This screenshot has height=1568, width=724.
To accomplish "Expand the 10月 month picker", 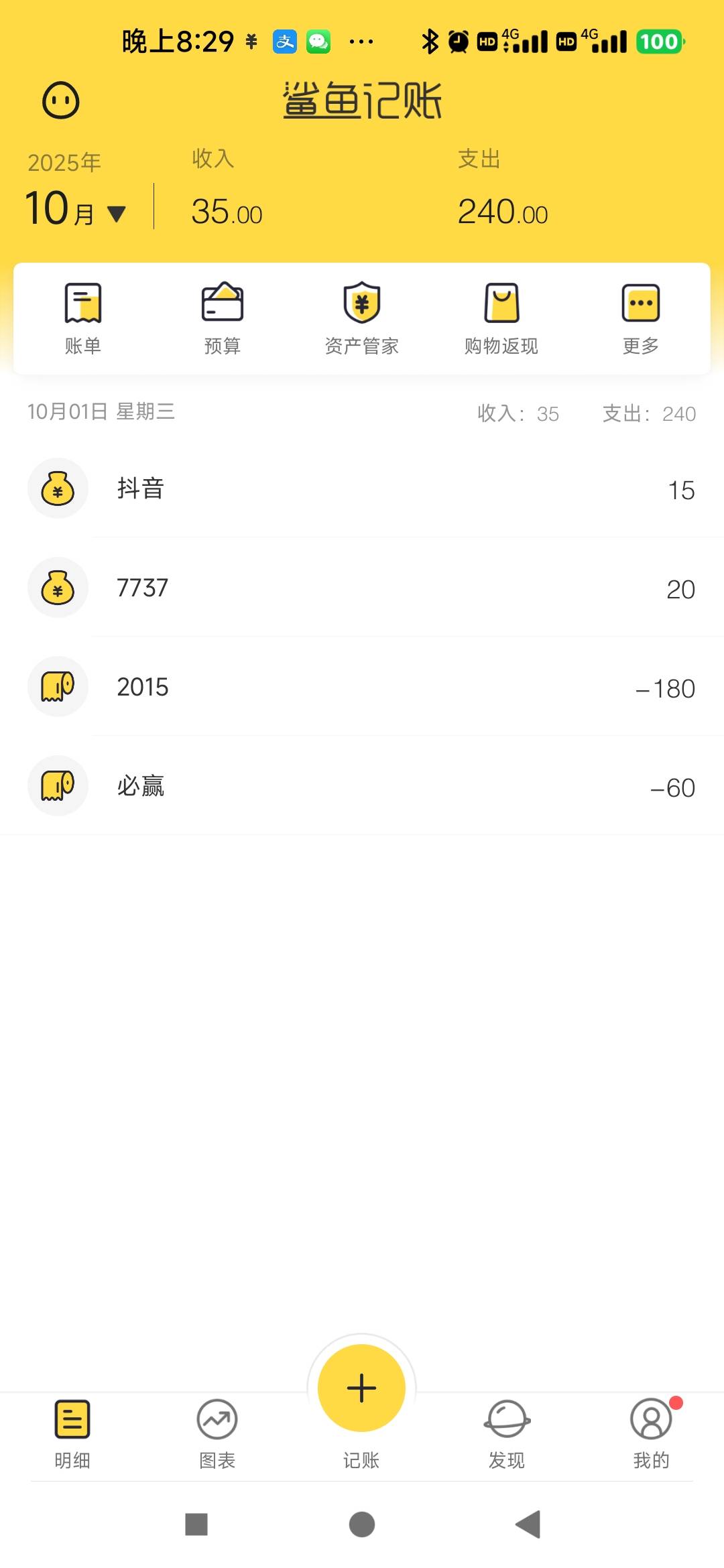I will [x=75, y=209].
